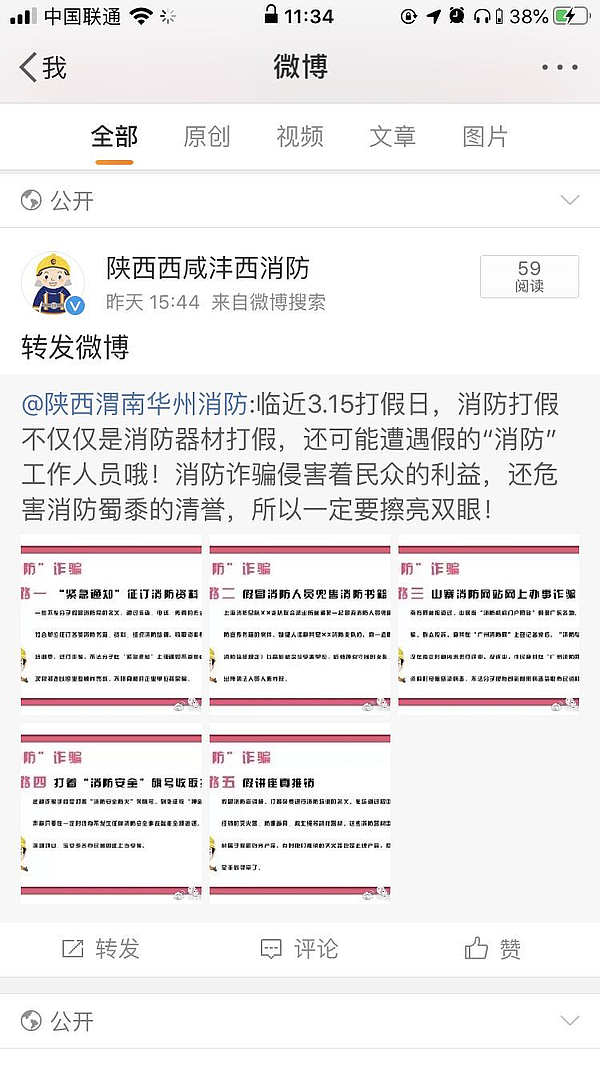Comment on this post via 评论

(x=299, y=949)
